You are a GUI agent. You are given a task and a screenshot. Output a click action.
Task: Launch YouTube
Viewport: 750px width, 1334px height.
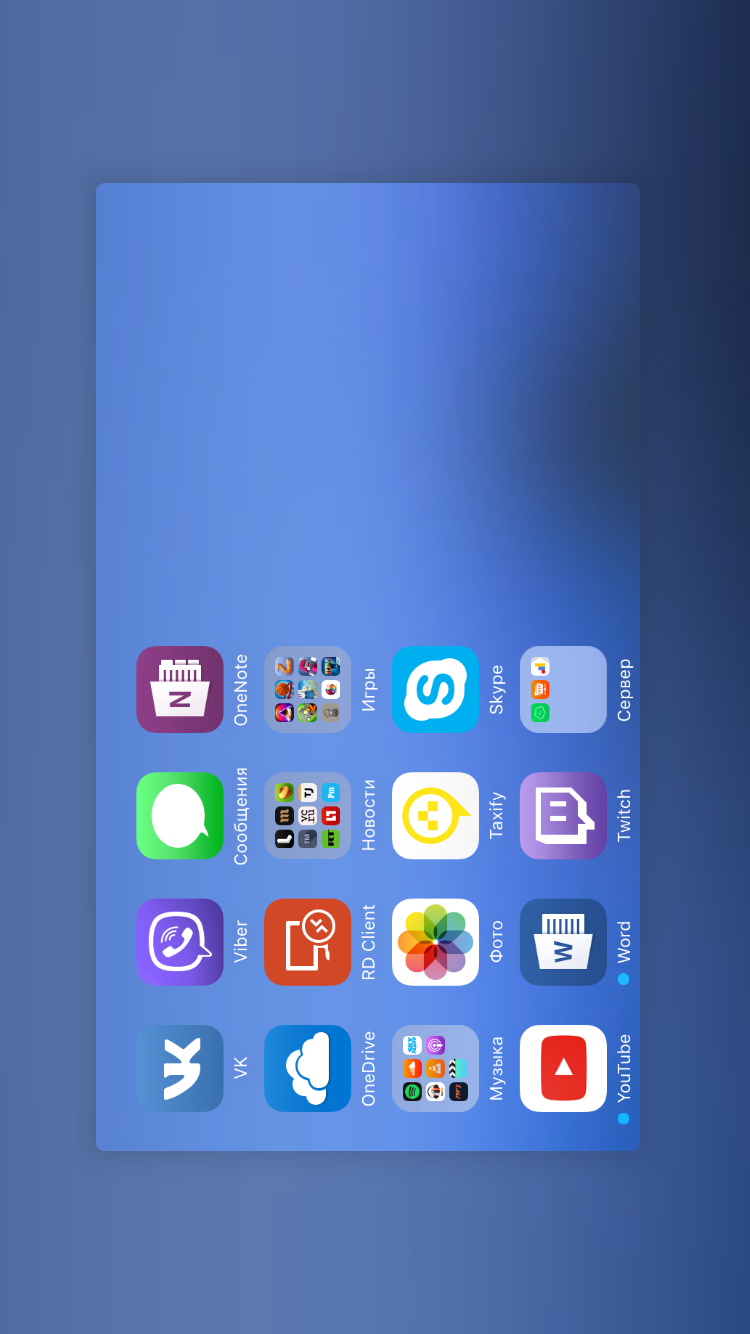[563, 1068]
